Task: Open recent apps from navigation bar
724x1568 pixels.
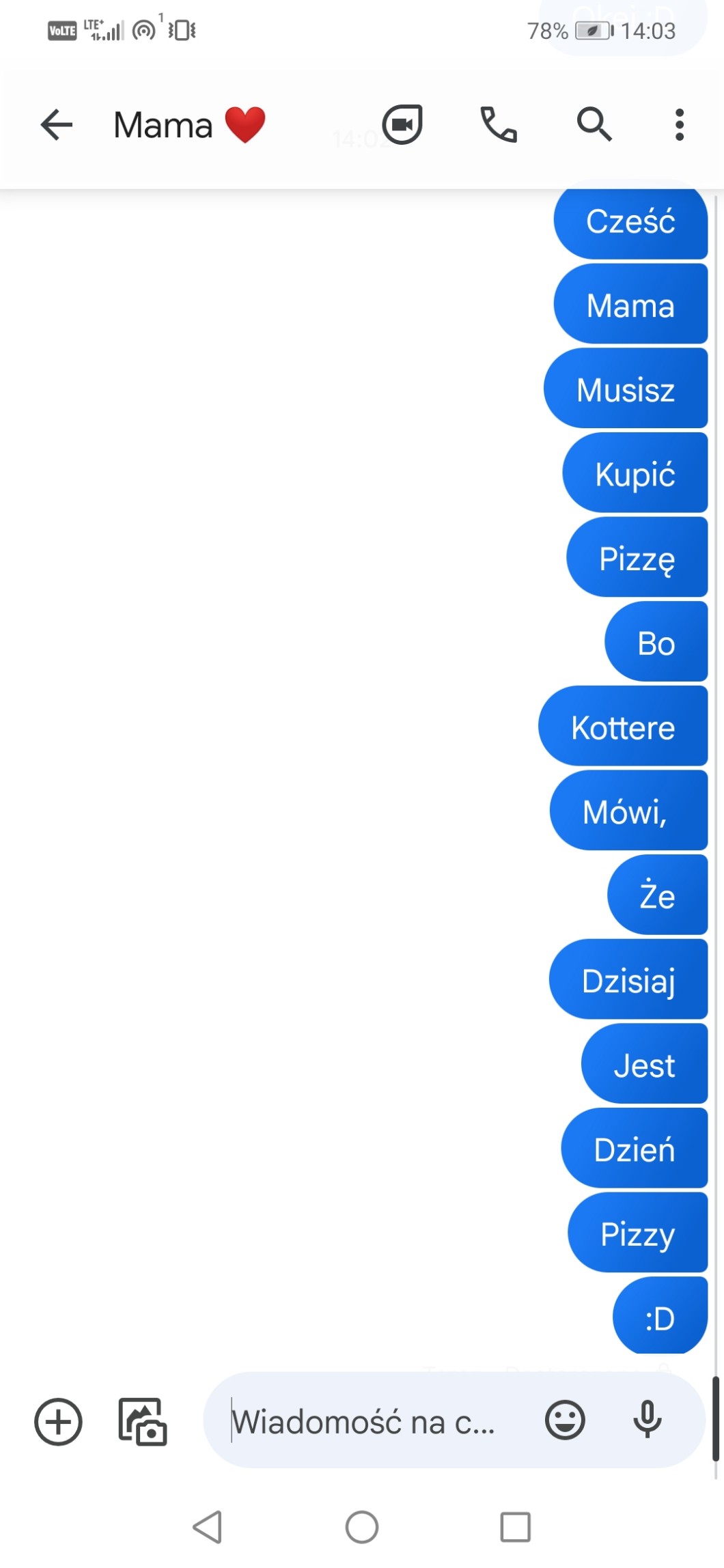Action: click(515, 1527)
